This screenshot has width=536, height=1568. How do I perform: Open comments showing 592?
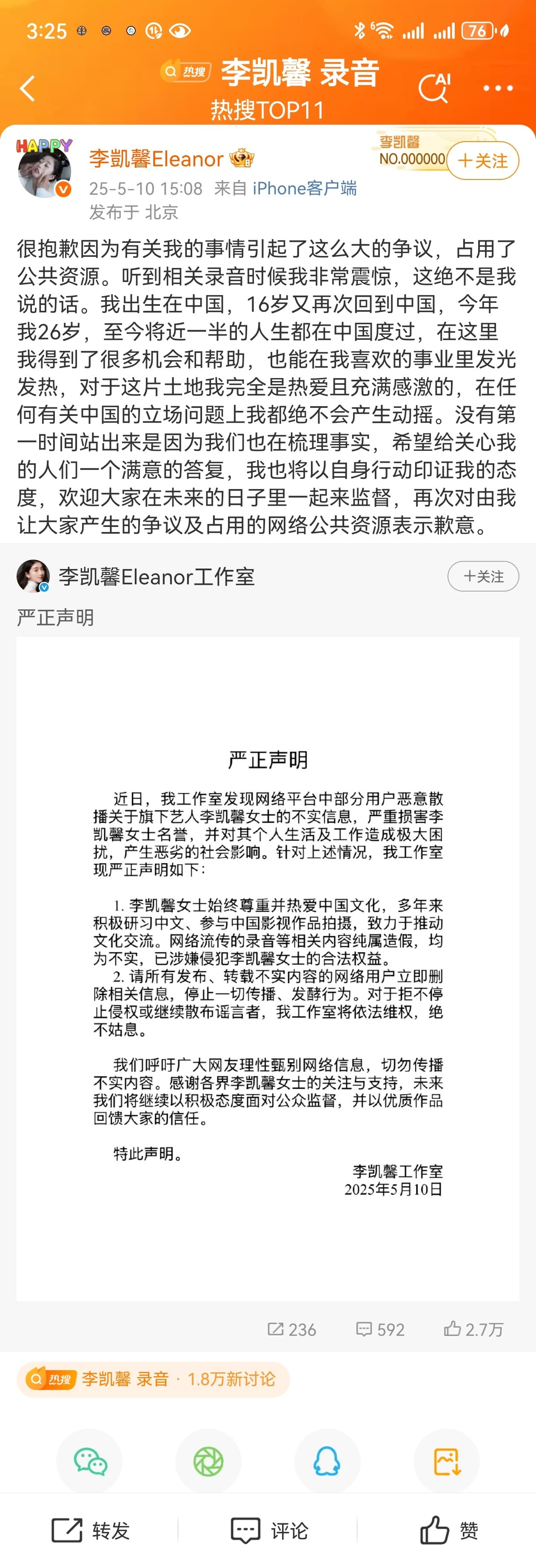click(x=380, y=1329)
